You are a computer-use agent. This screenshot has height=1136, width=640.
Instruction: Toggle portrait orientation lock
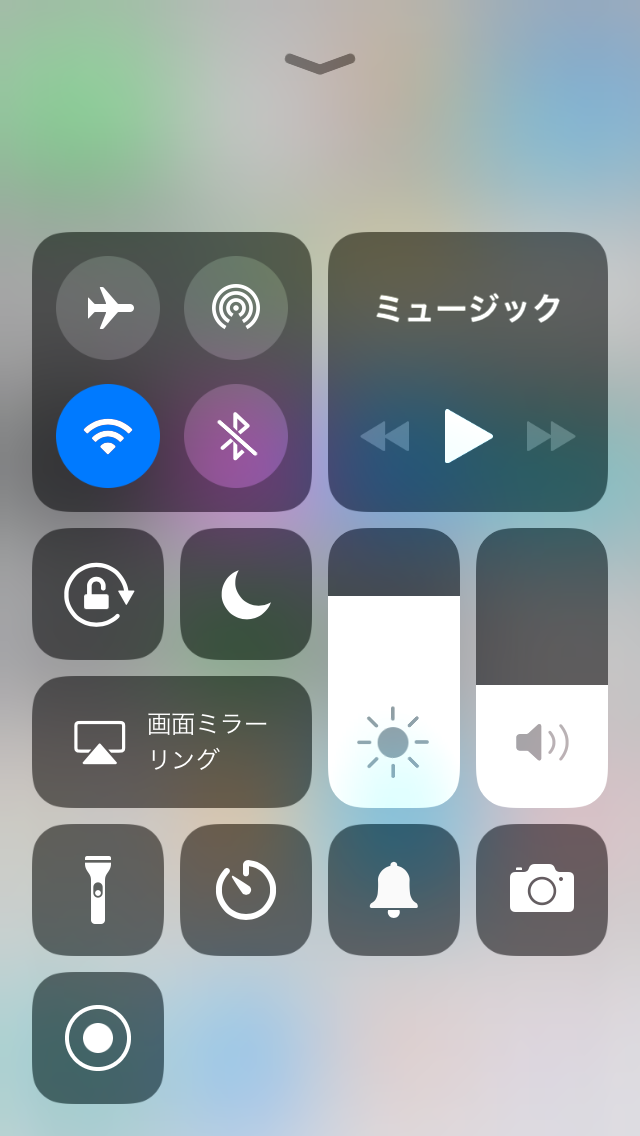coord(98,594)
